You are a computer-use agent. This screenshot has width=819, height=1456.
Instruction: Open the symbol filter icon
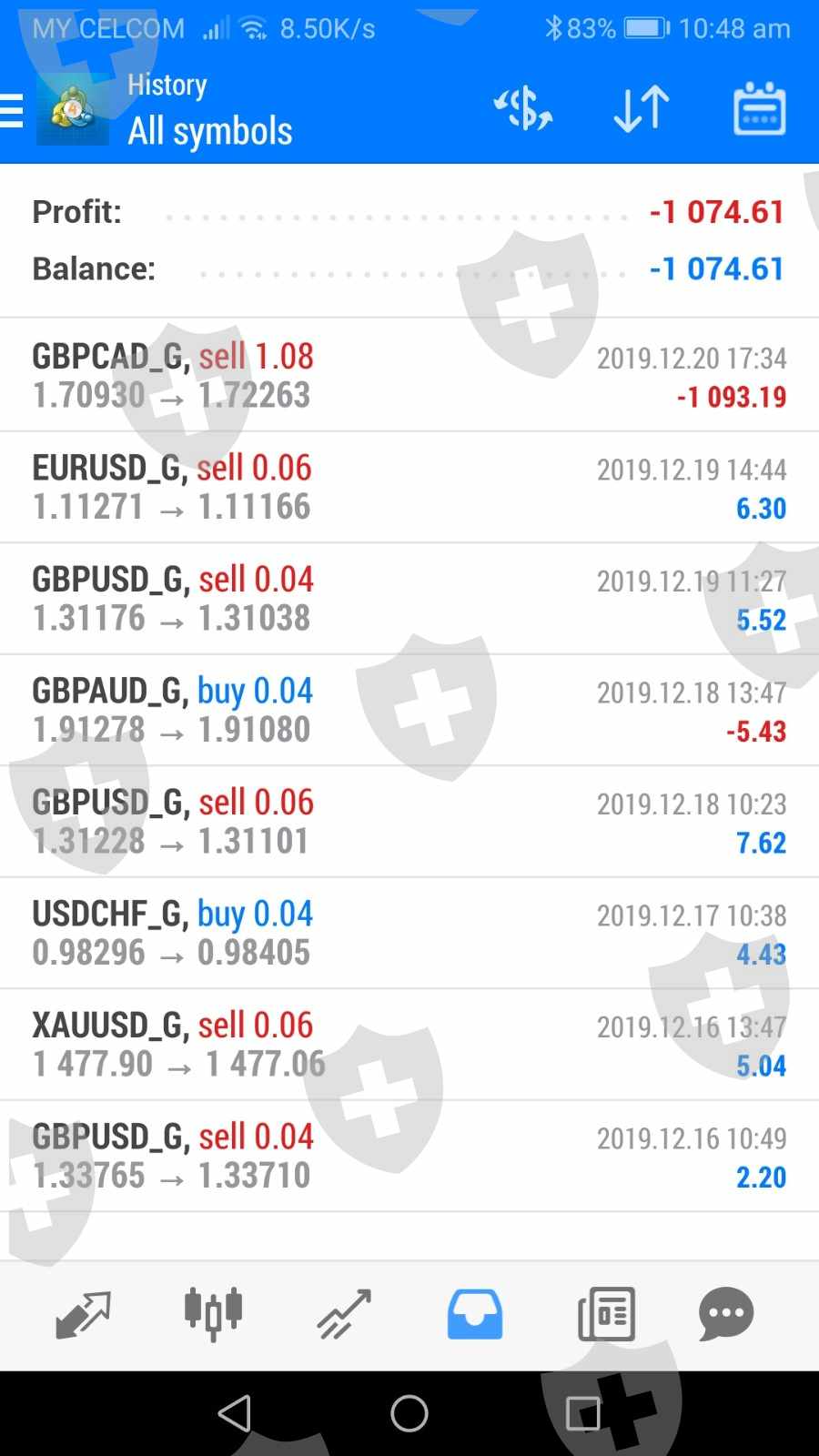522,110
